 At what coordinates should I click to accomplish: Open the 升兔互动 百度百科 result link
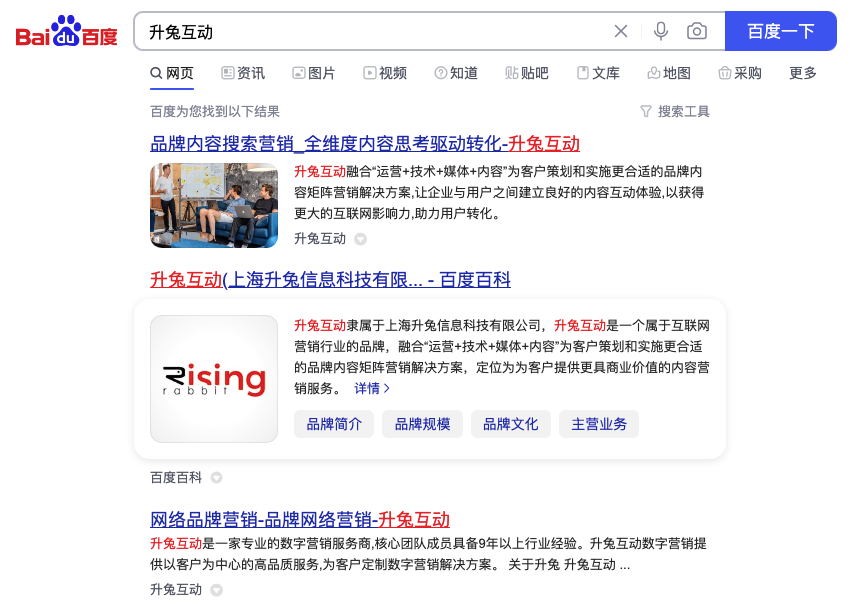(x=330, y=280)
